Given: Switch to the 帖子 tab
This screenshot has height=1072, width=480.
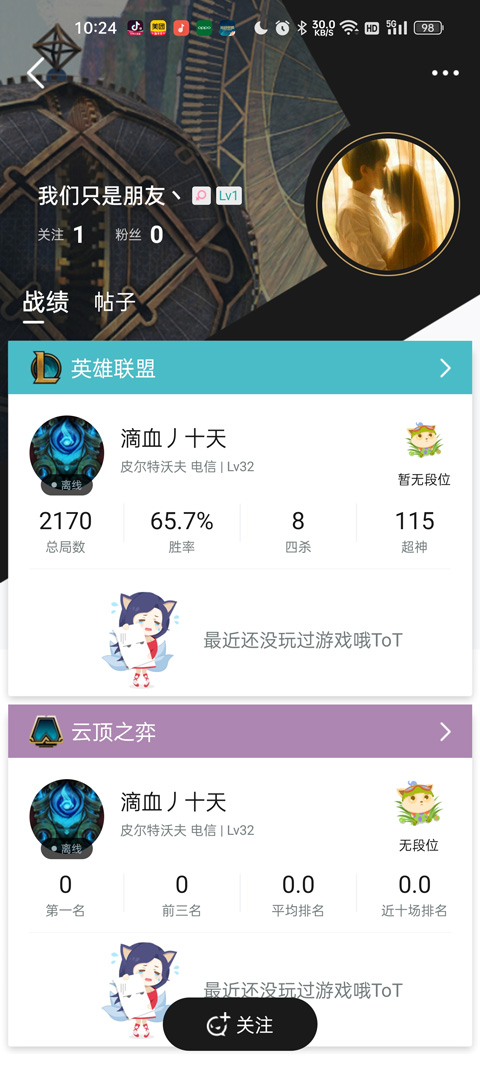Looking at the screenshot, I should 115,302.
